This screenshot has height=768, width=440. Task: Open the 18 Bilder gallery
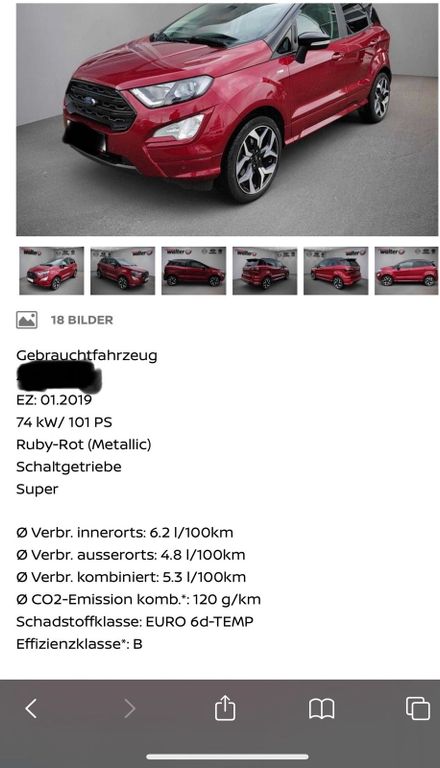click(x=65, y=320)
